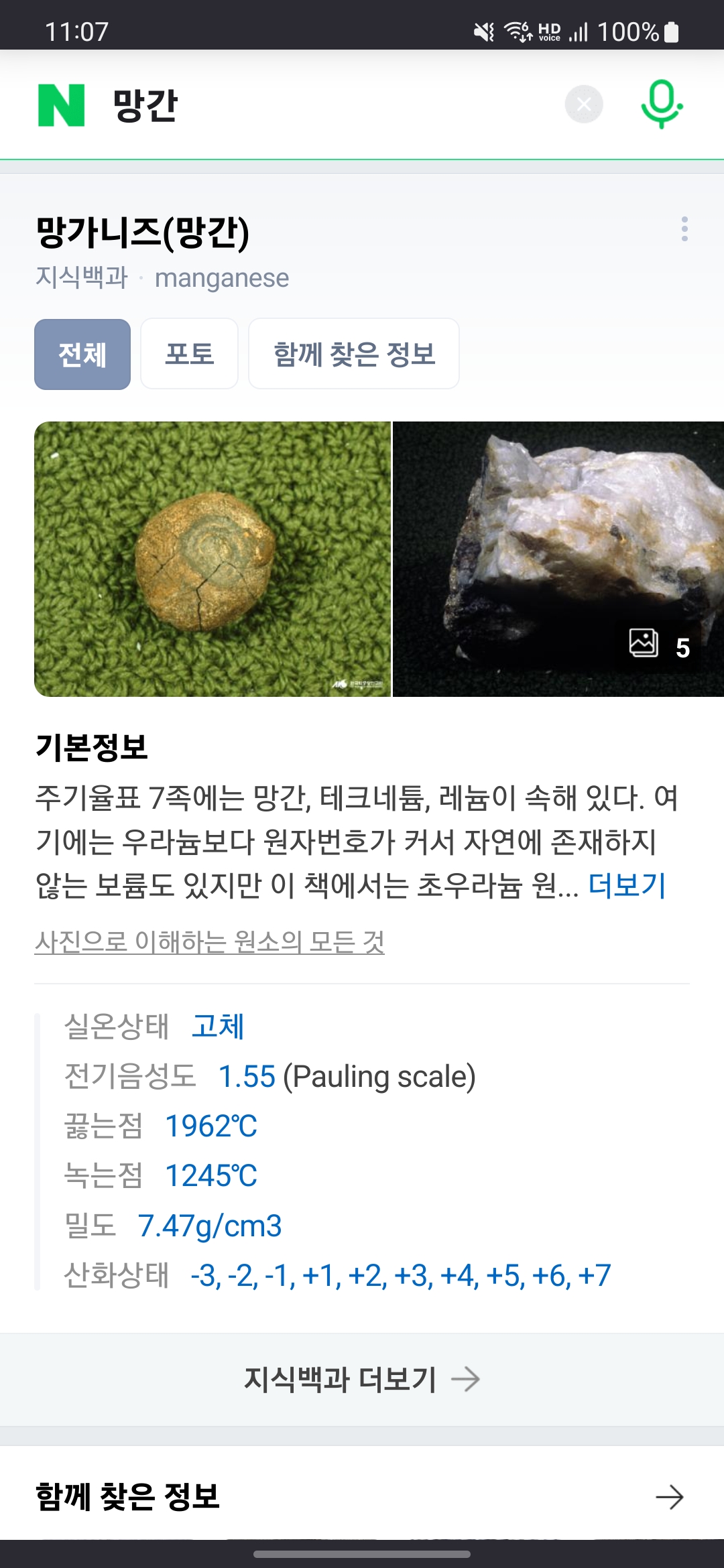
Task: Tap the 고체 link for 실온상태
Action: click(218, 1027)
